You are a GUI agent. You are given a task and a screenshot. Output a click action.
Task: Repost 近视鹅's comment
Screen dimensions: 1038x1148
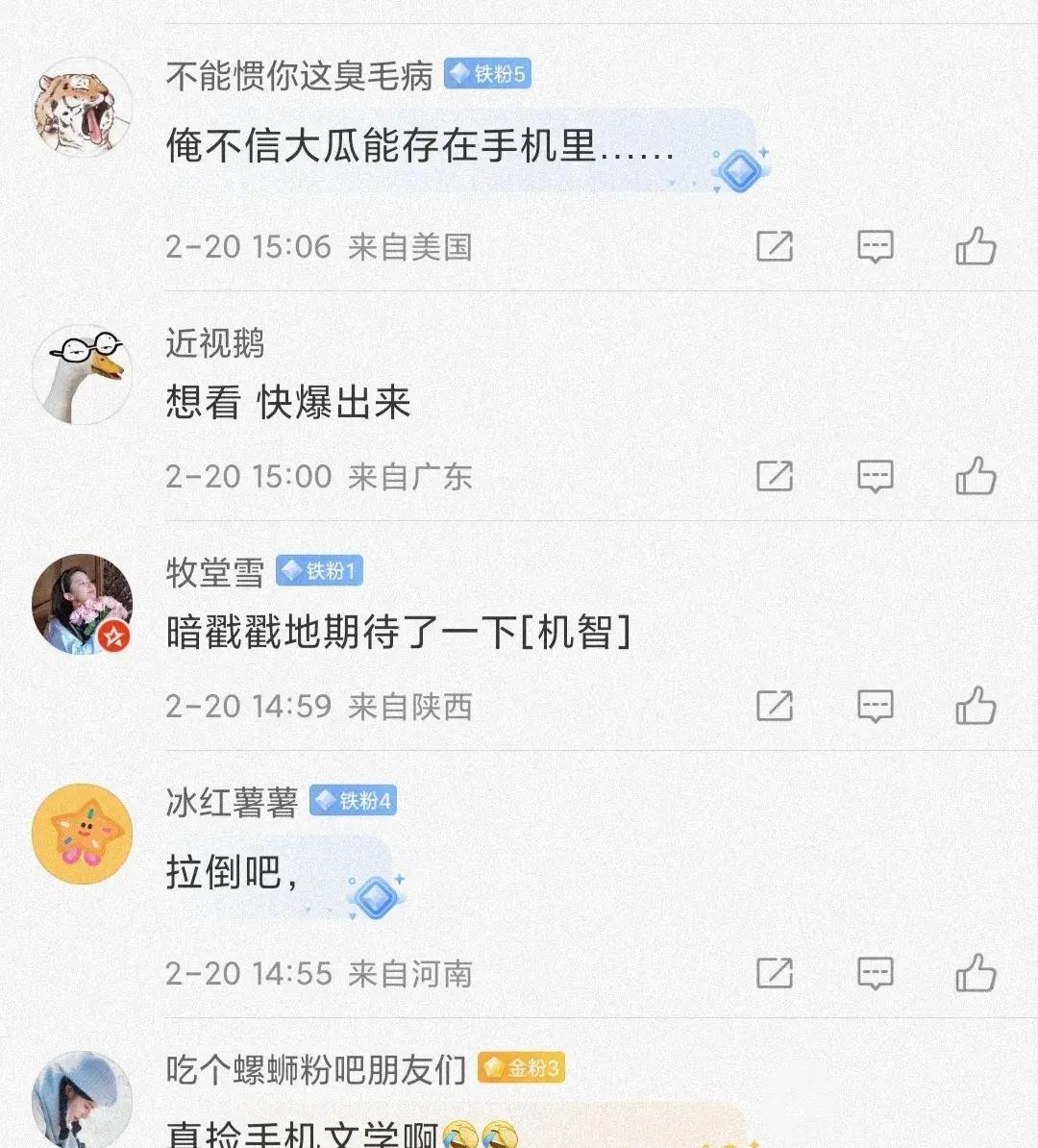(x=775, y=476)
